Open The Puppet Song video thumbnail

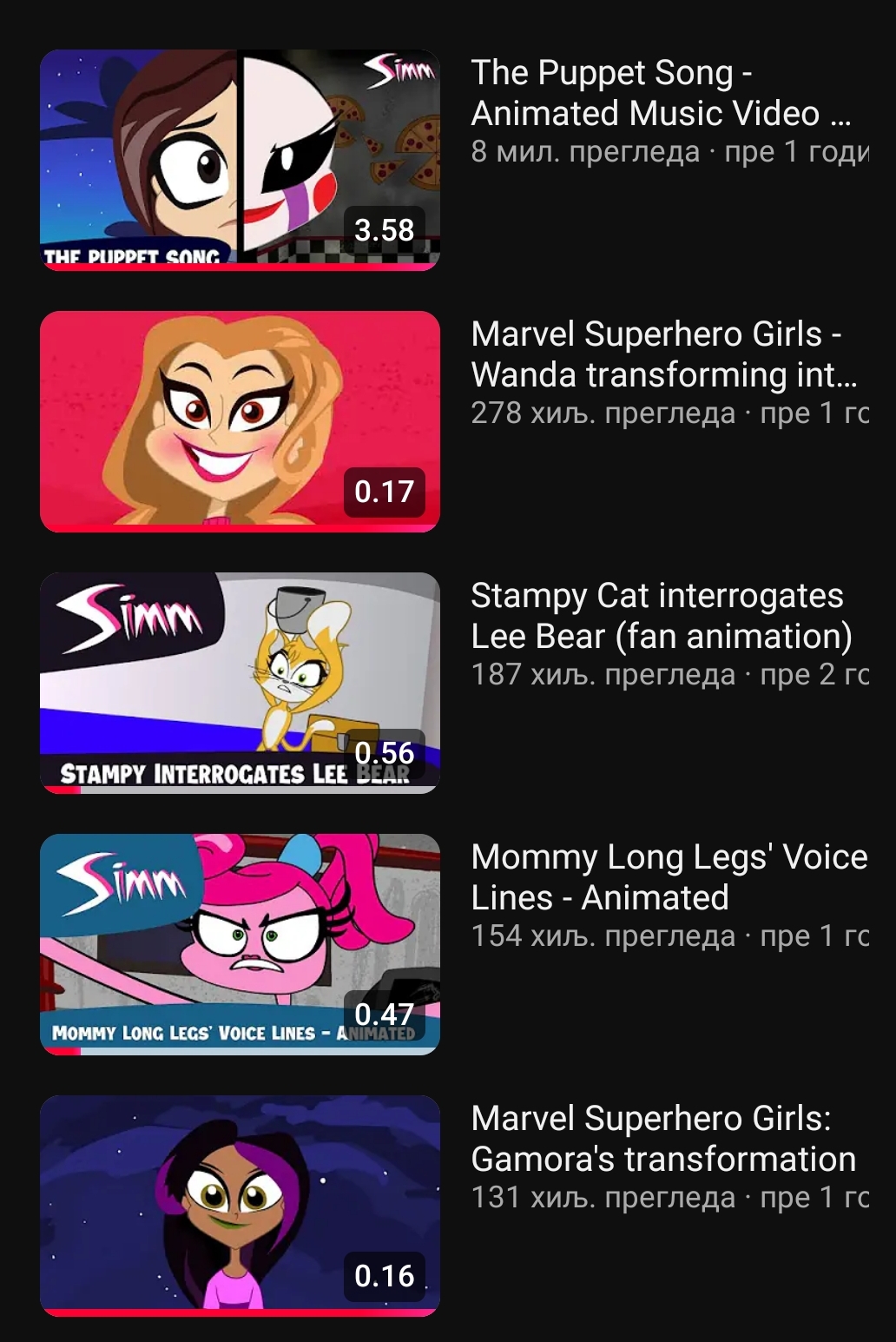tap(240, 160)
